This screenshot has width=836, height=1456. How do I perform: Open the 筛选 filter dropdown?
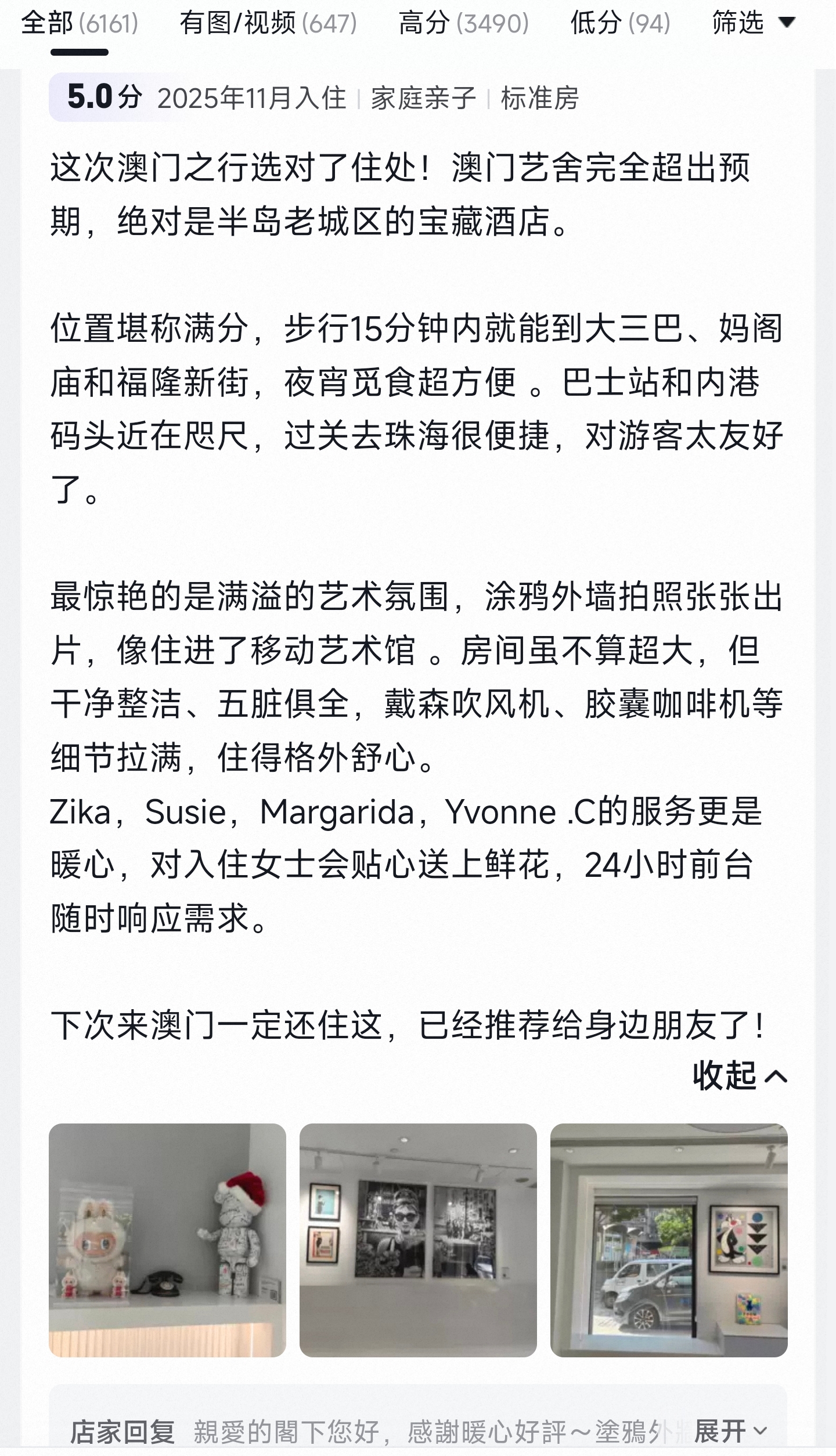click(753, 24)
